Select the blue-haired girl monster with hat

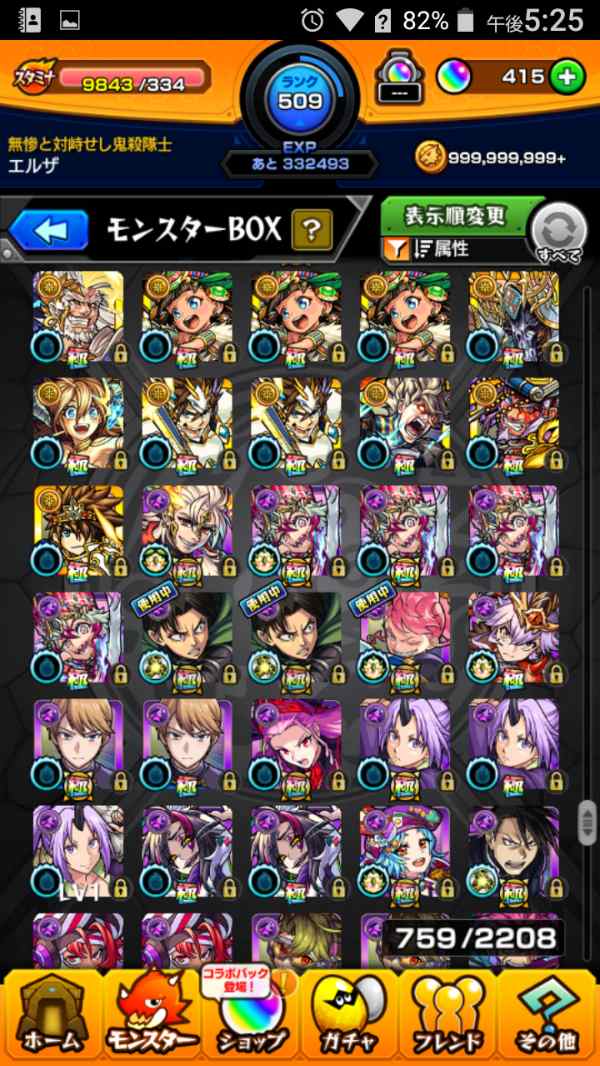click(404, 850)
